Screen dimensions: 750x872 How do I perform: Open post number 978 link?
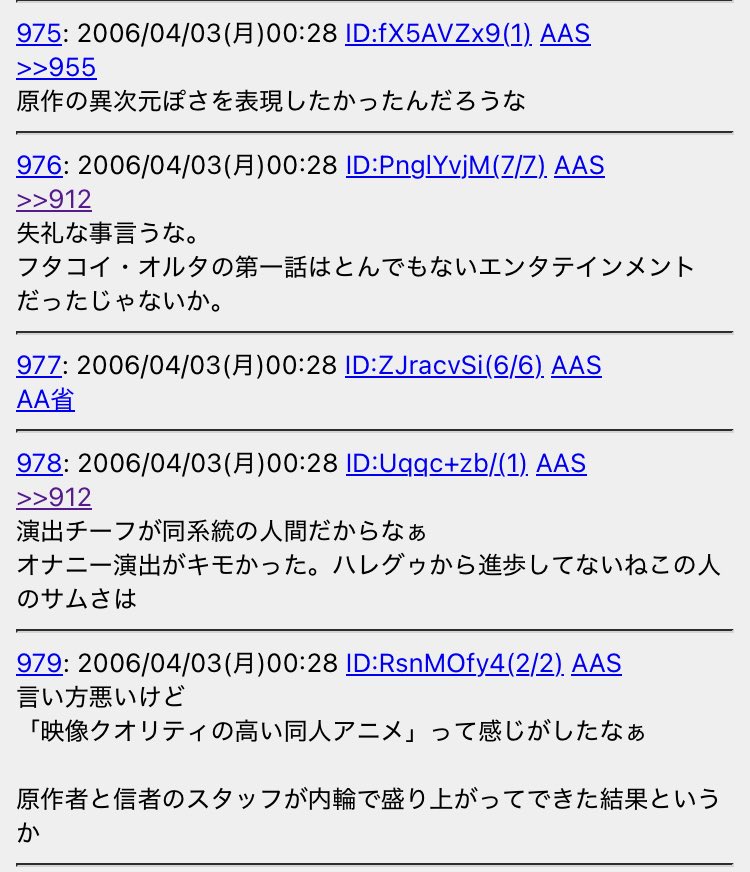[39, 464]
